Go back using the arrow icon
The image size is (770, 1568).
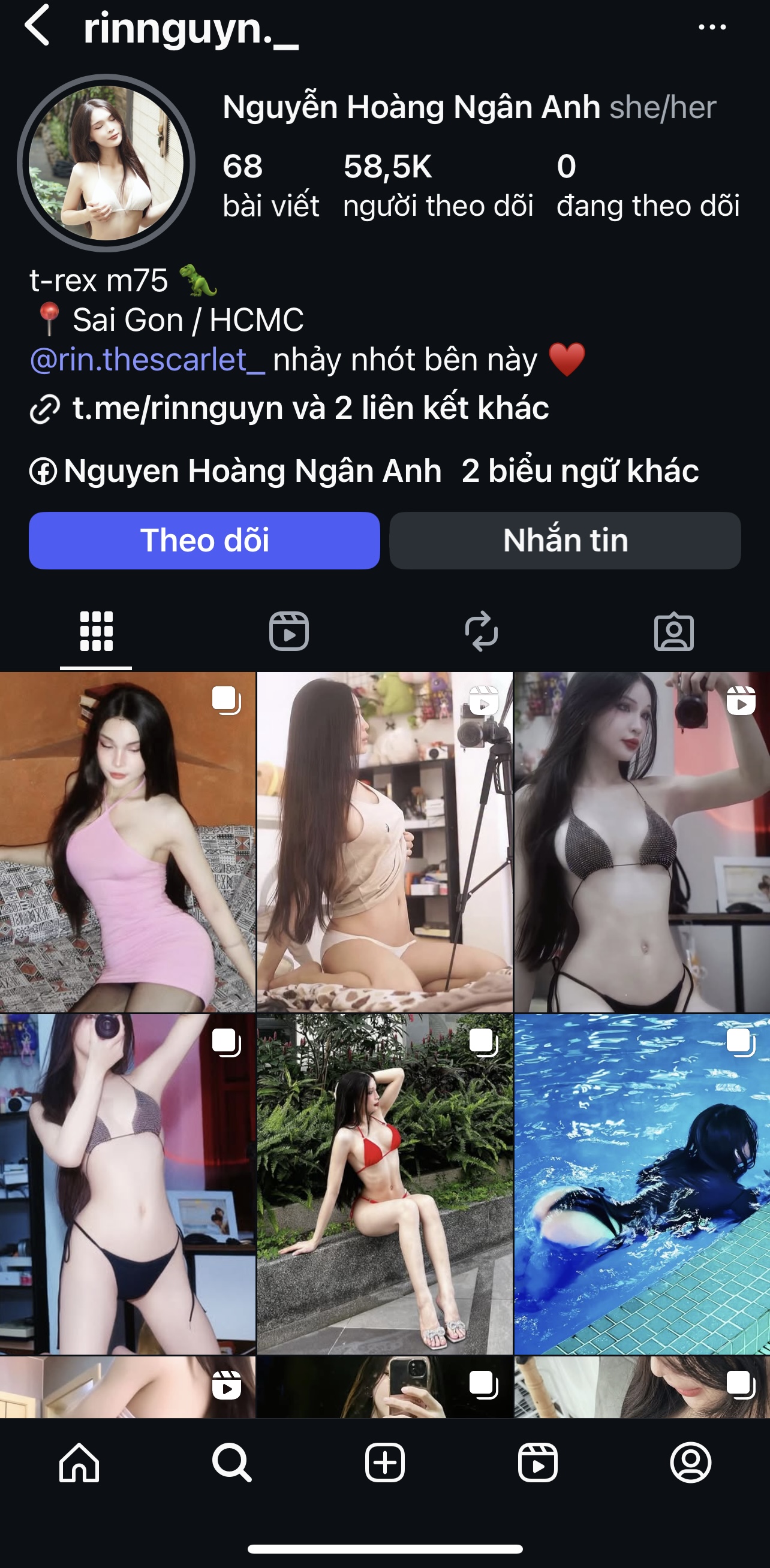pos(38,26)
